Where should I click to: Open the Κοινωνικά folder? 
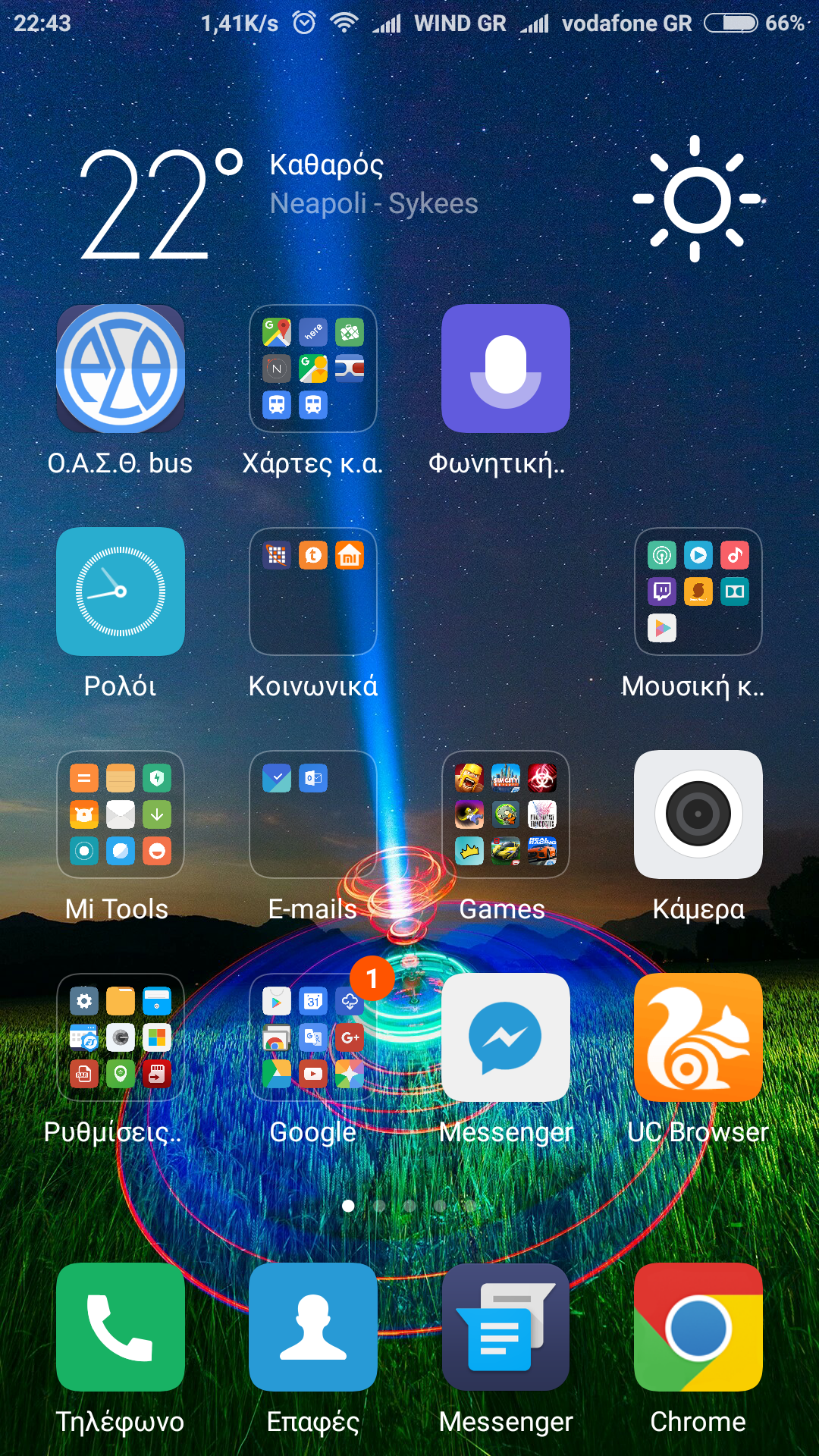[x=313, y=592]
